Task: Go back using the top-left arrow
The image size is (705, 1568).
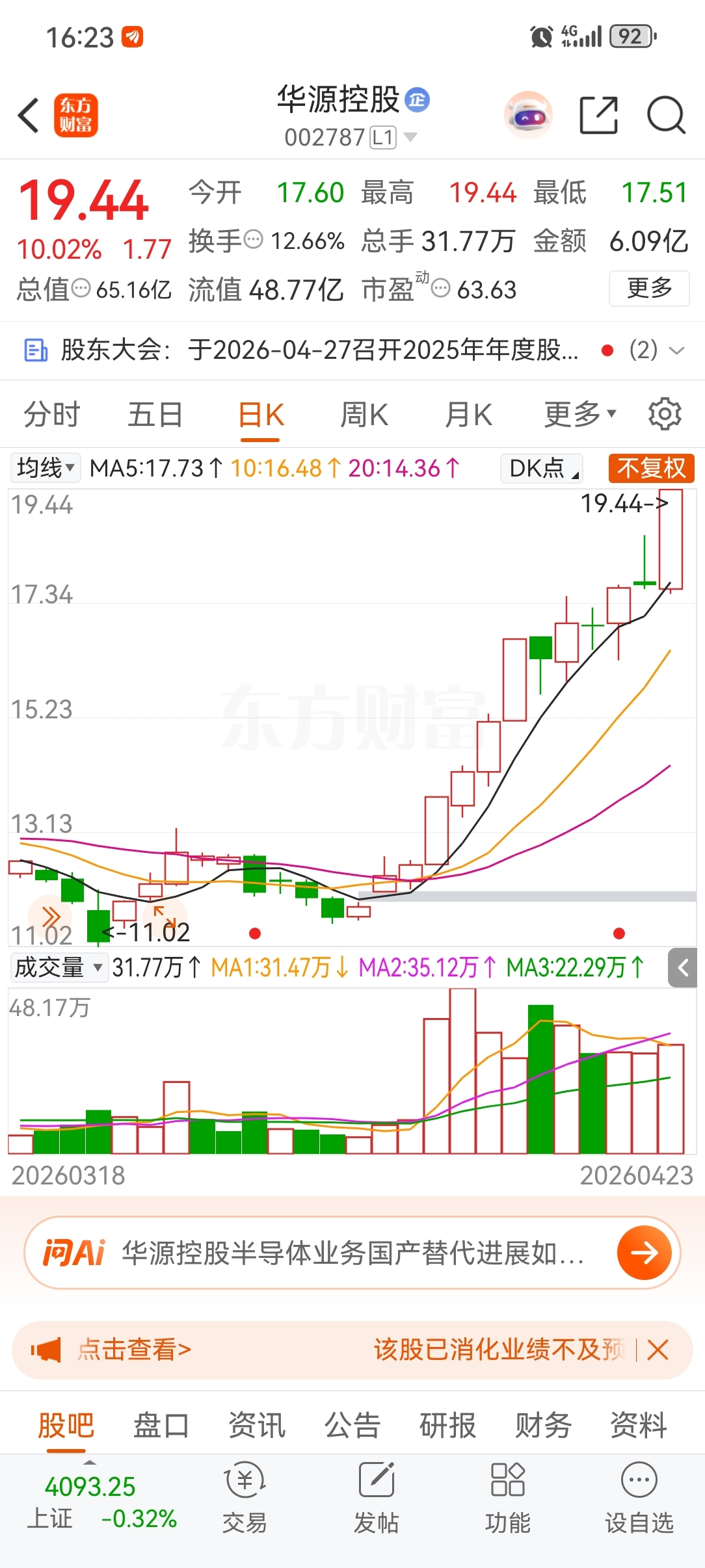Action: pos(29,116)
